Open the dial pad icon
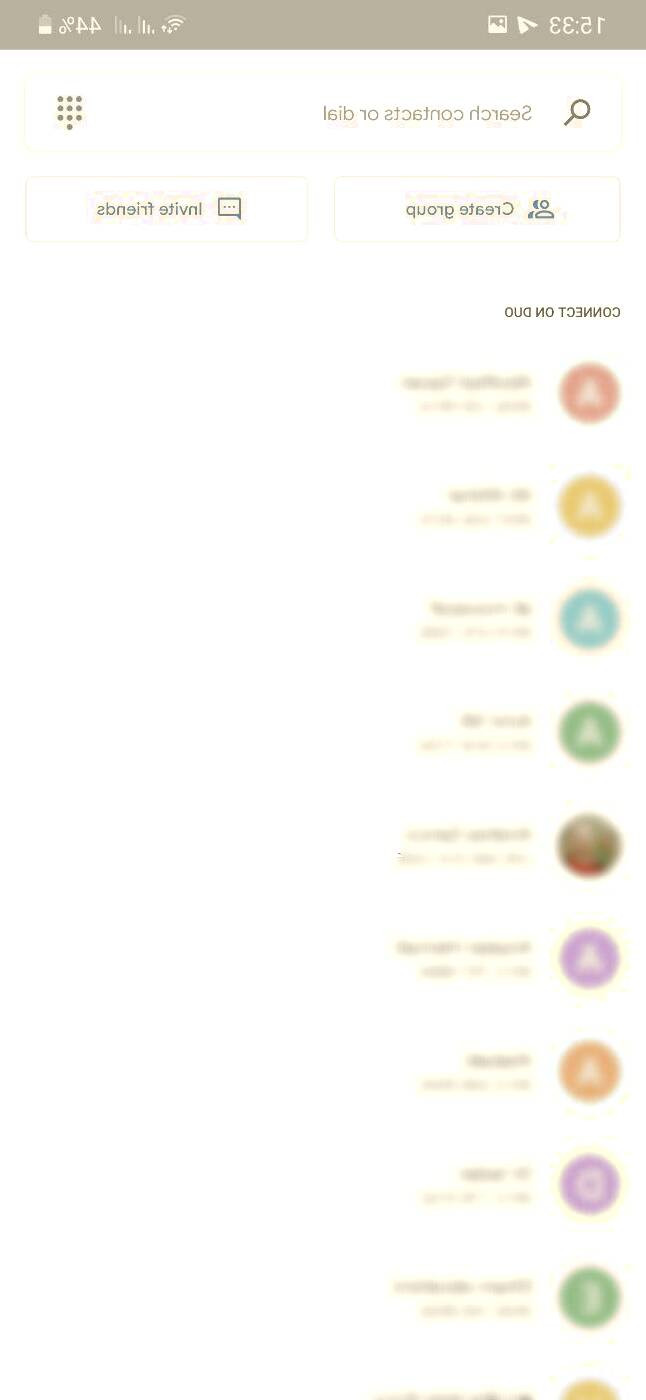Screen dimensions: 646x1400 coord(69,112)
